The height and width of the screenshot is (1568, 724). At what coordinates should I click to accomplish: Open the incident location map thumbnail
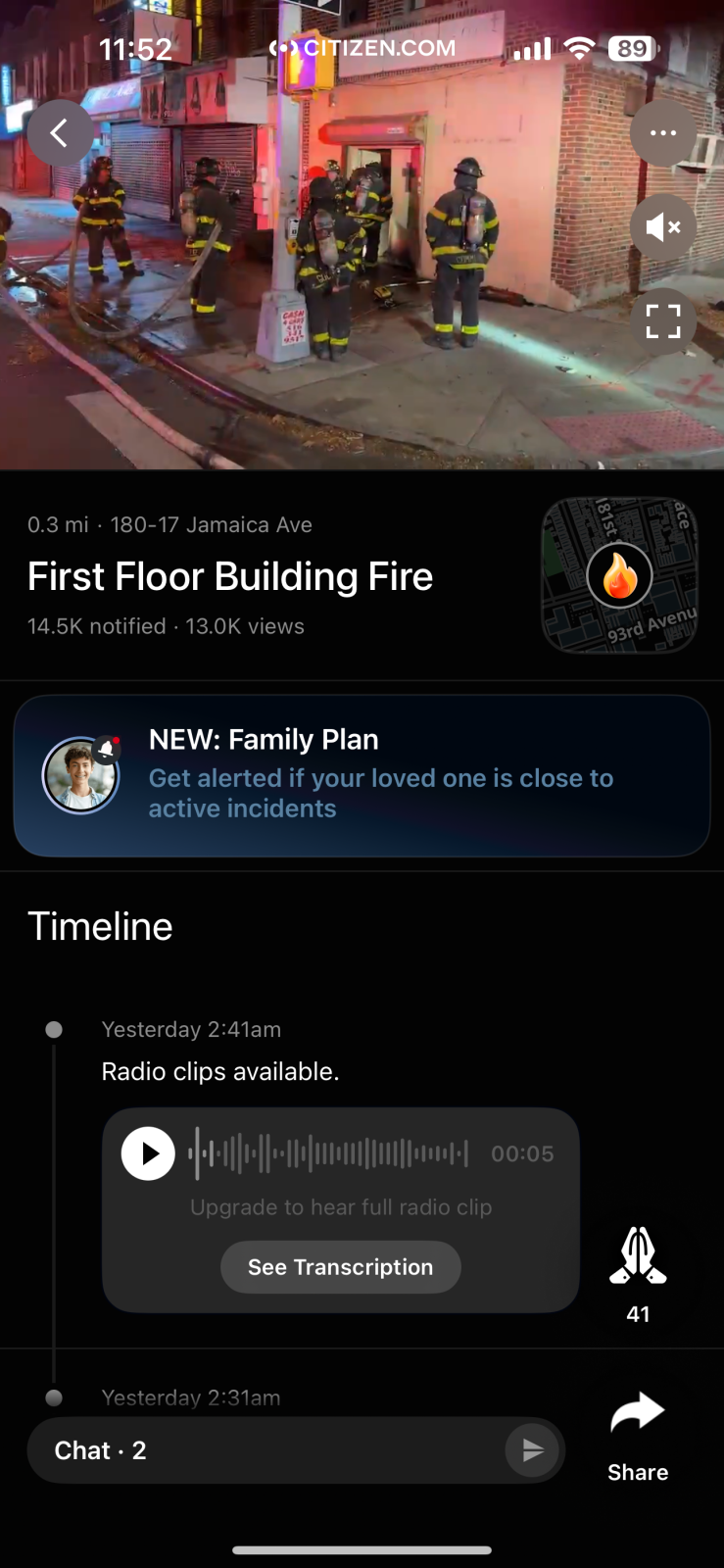pos(619,575)
